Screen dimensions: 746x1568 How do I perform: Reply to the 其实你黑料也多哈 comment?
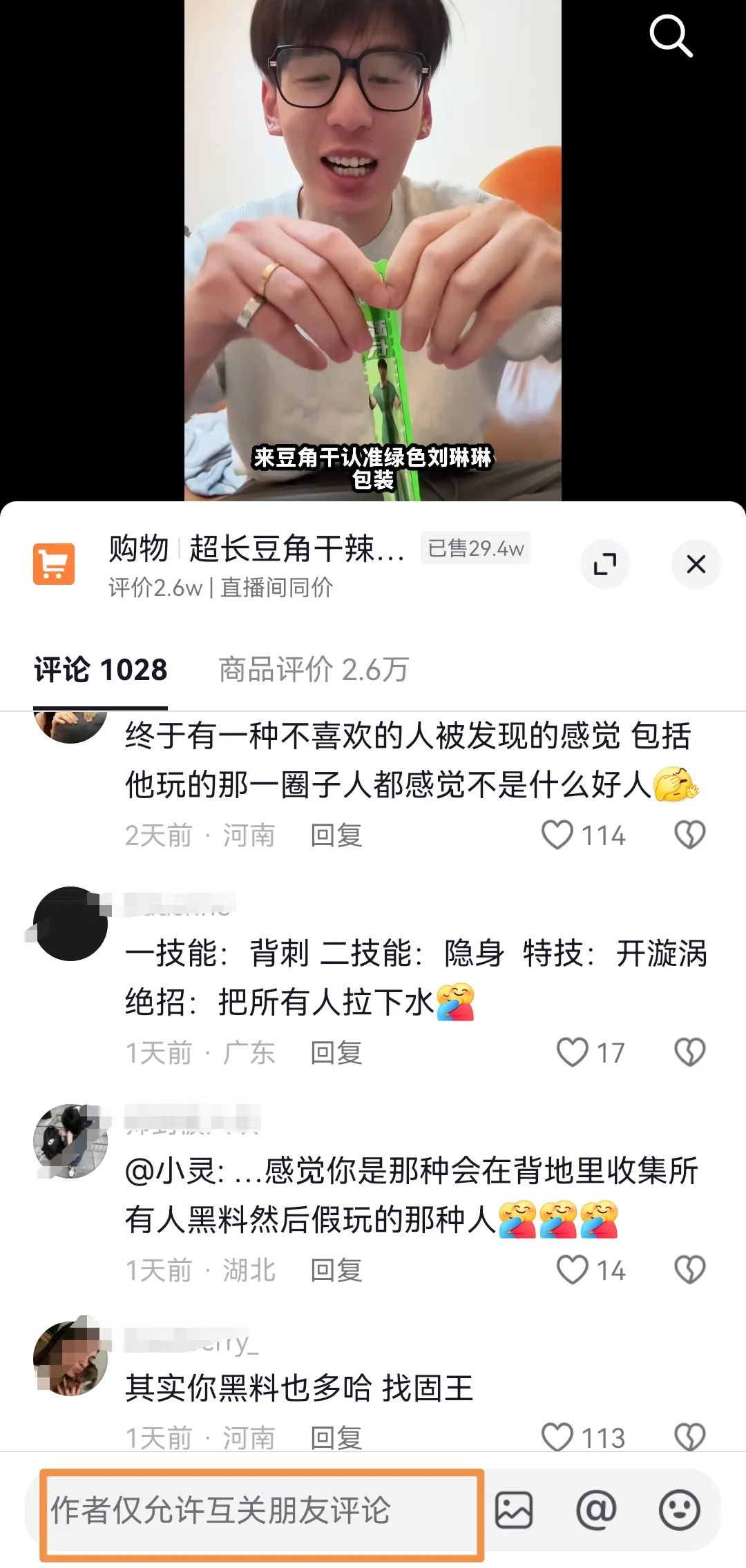coord(336,1438)
